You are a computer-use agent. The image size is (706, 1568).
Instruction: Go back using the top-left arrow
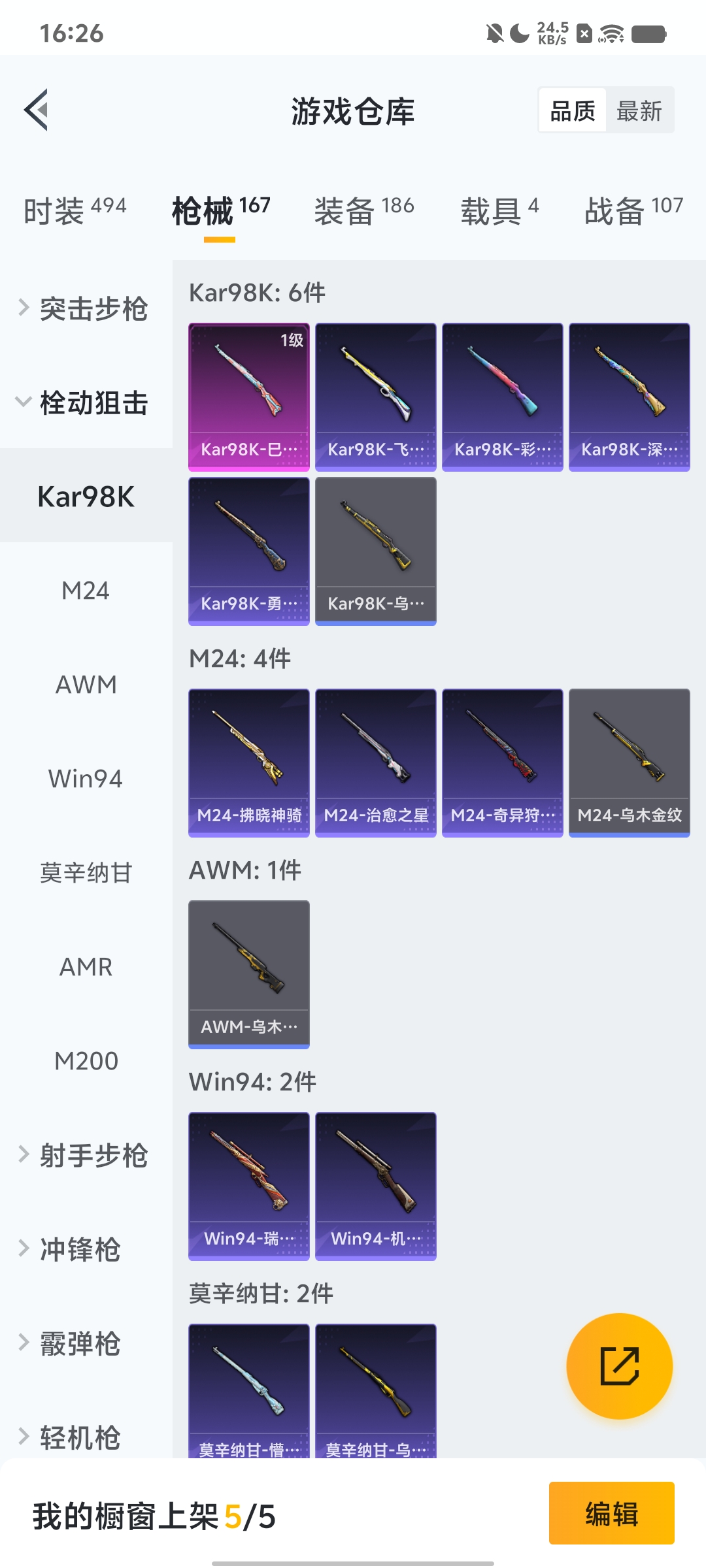(37, 110)
